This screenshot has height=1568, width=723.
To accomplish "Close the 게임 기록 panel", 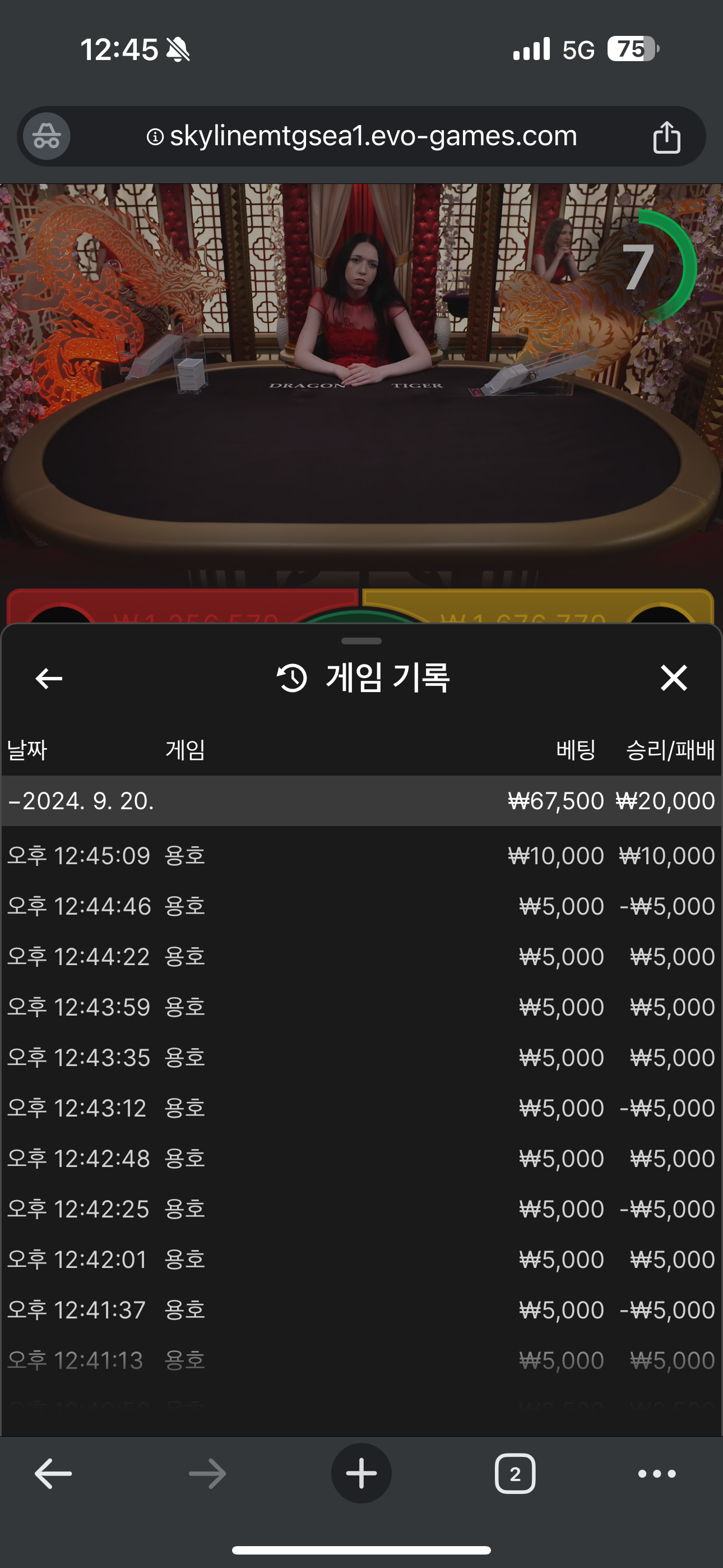I will pos(673,677).
